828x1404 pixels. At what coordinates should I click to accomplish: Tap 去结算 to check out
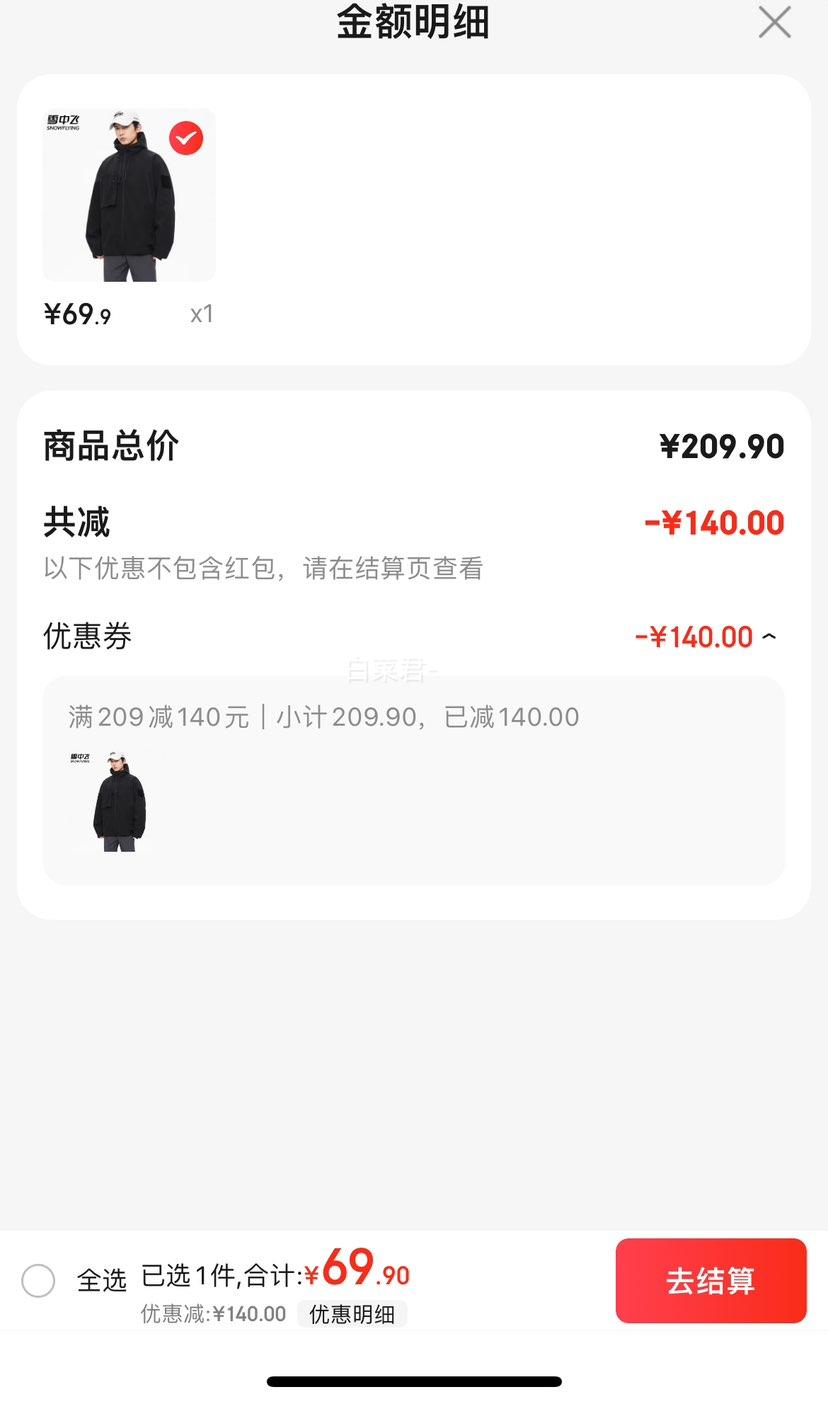(x=711, y=1280)
